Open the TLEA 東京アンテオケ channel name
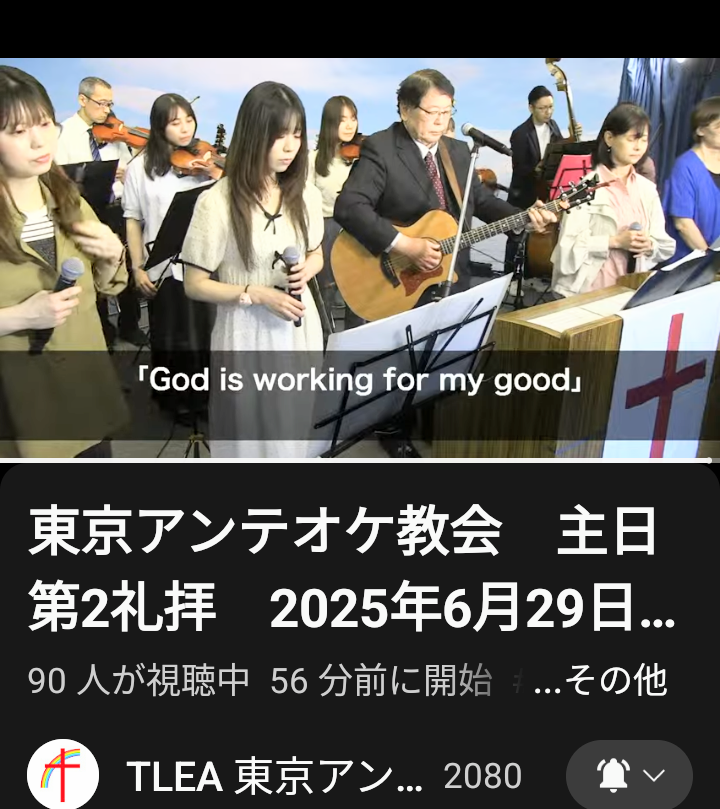 pyautogui.click(x=275, y=776)
